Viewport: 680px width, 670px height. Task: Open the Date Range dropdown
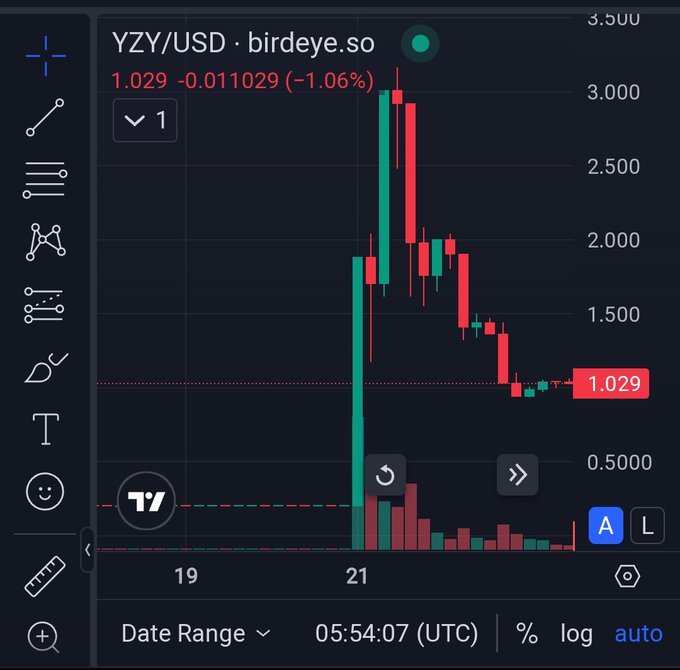196,633
